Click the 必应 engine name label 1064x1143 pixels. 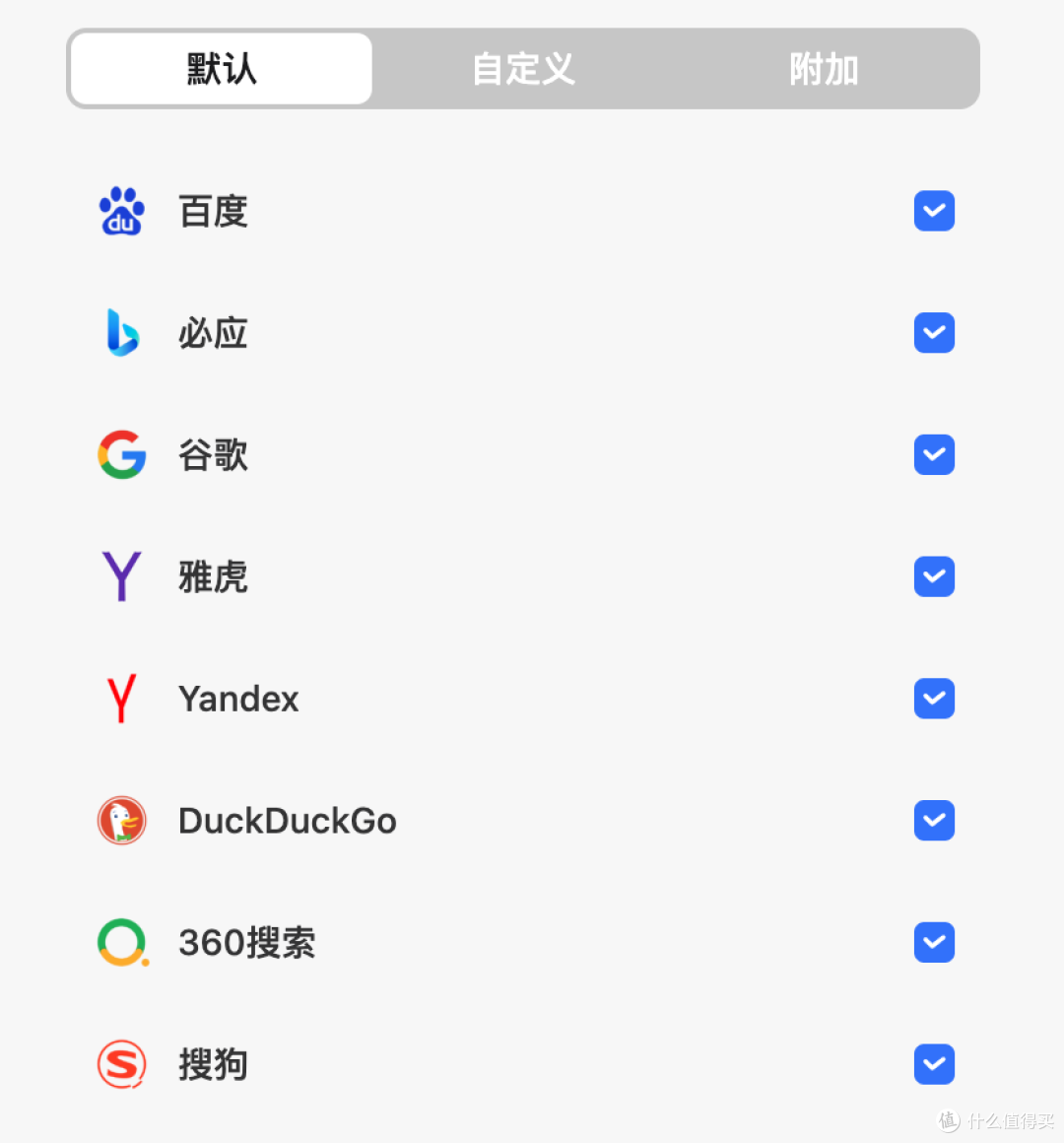tap(213, 332)
